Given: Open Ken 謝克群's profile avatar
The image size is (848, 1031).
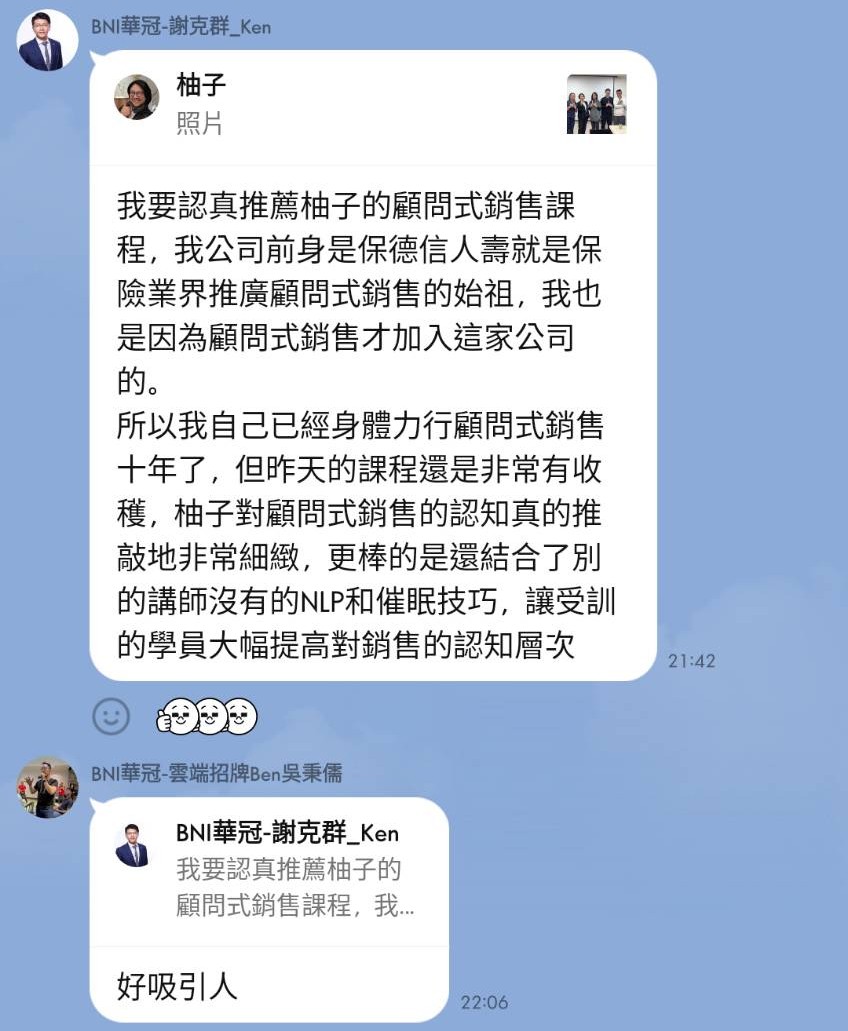Looking at the screenshot, I should tap(46, 41).
